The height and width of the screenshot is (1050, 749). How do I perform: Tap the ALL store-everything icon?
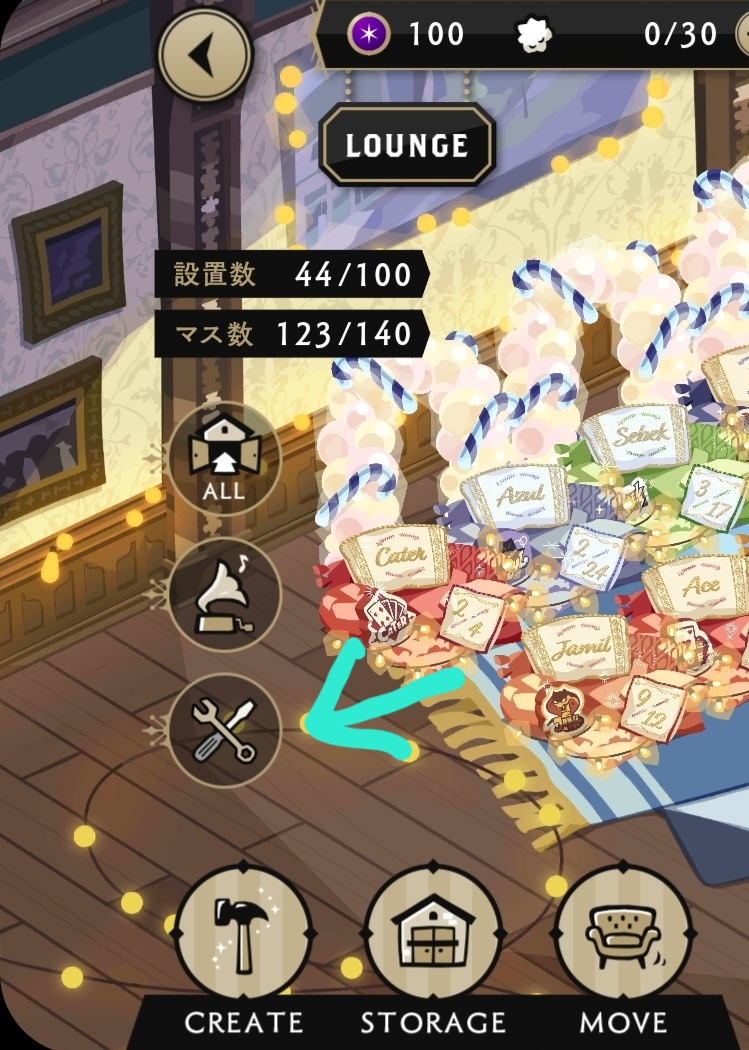click(x=223, y=459)
